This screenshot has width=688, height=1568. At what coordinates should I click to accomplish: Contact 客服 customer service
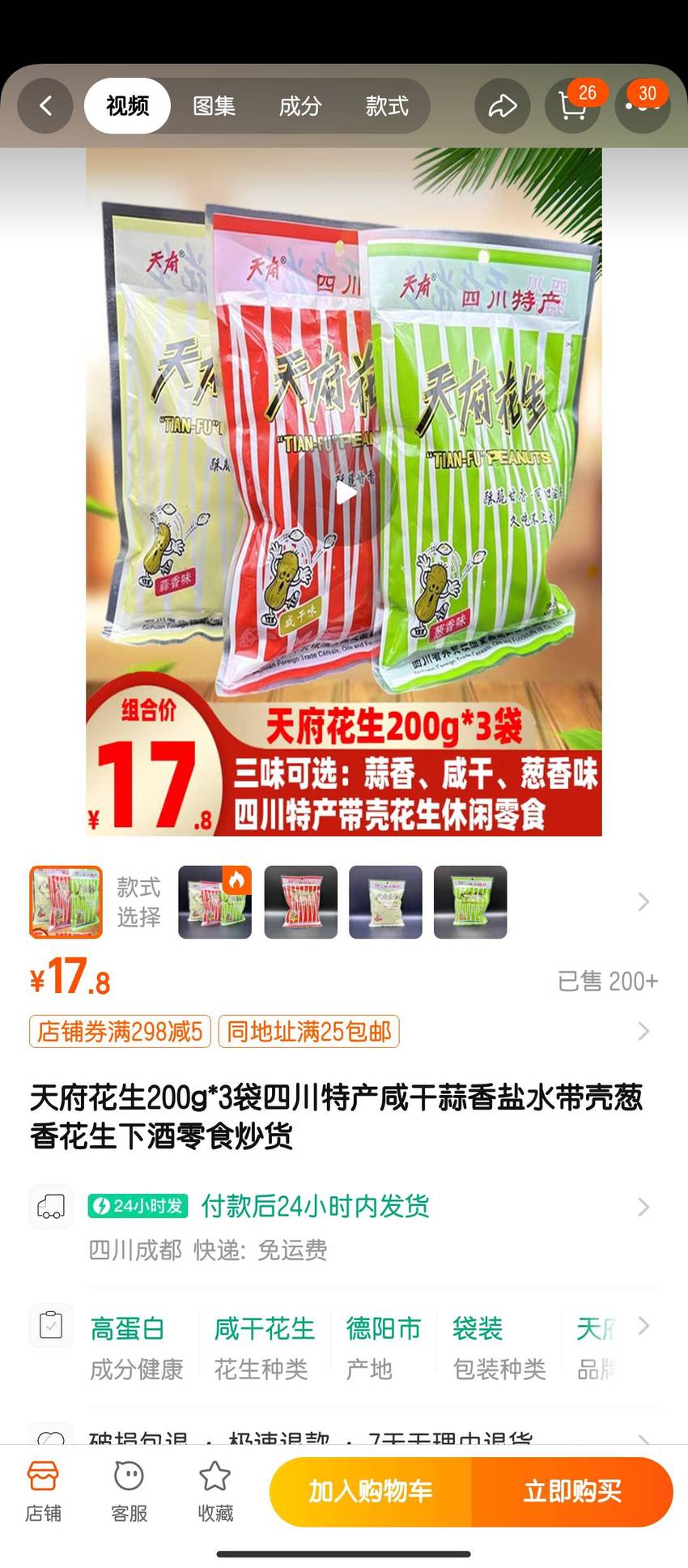(x=130, y=1491)
